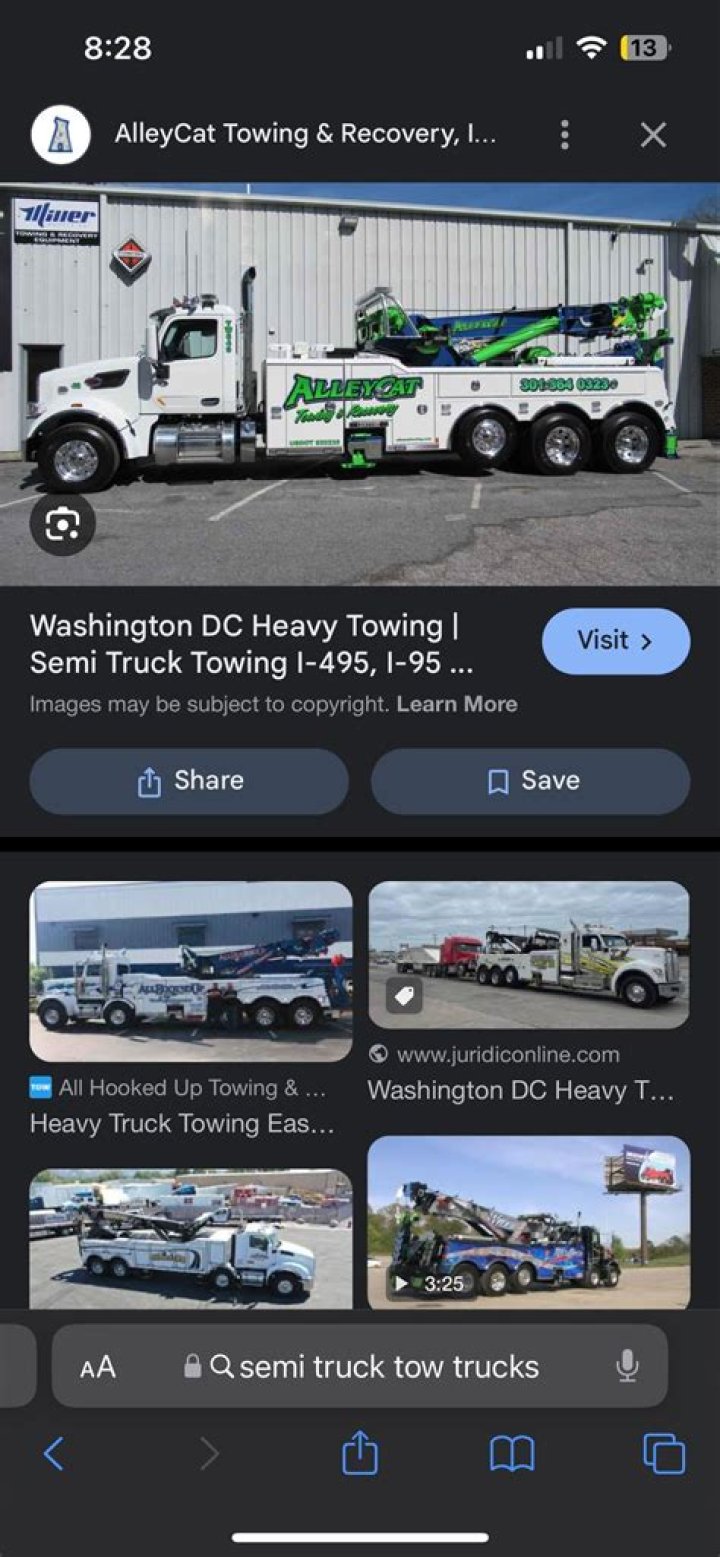Open the juridiconline.com tow truck image

point(528,955)
